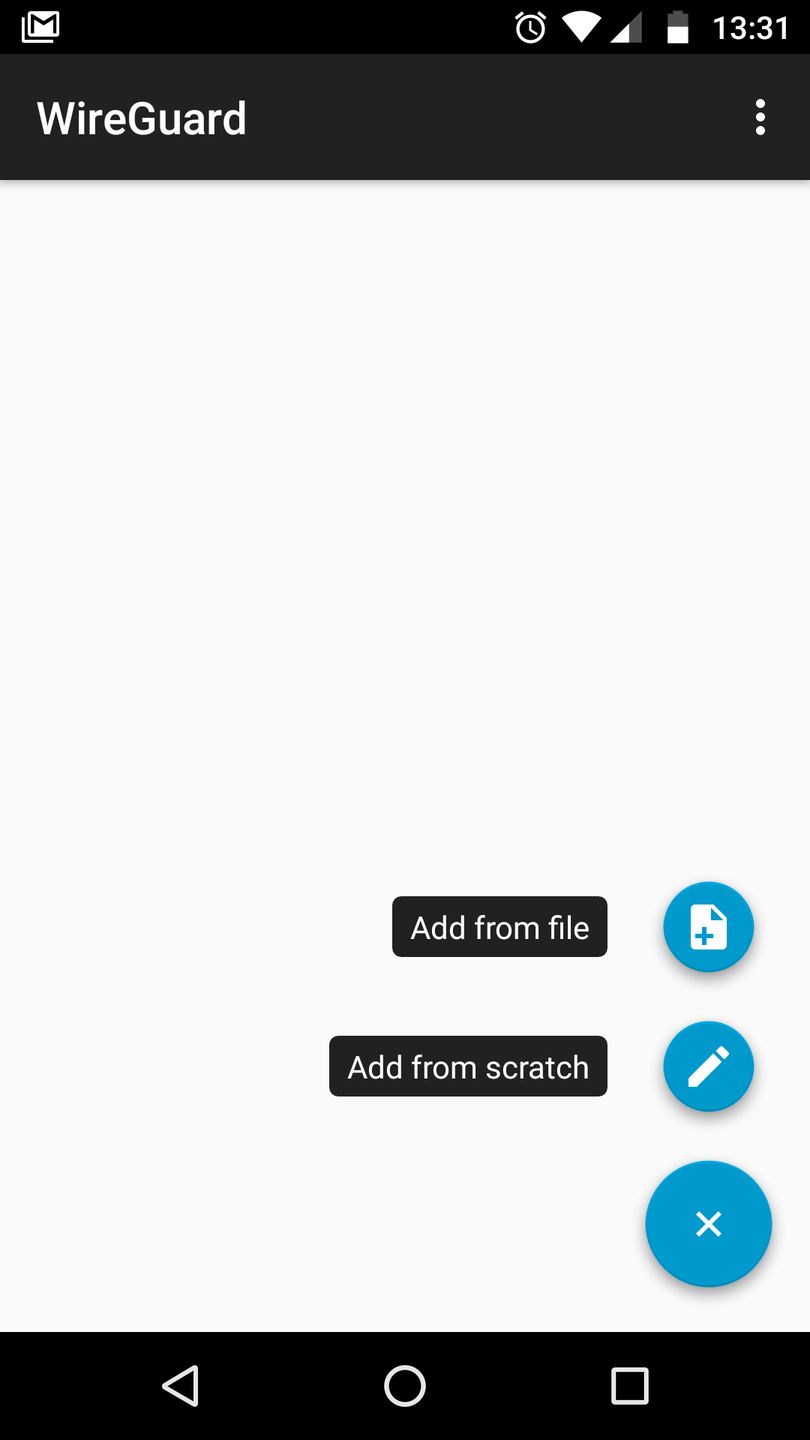810x1440 pixels.
Task: Create a tunnel with Add from scratch
Action: pos(708,1067)
